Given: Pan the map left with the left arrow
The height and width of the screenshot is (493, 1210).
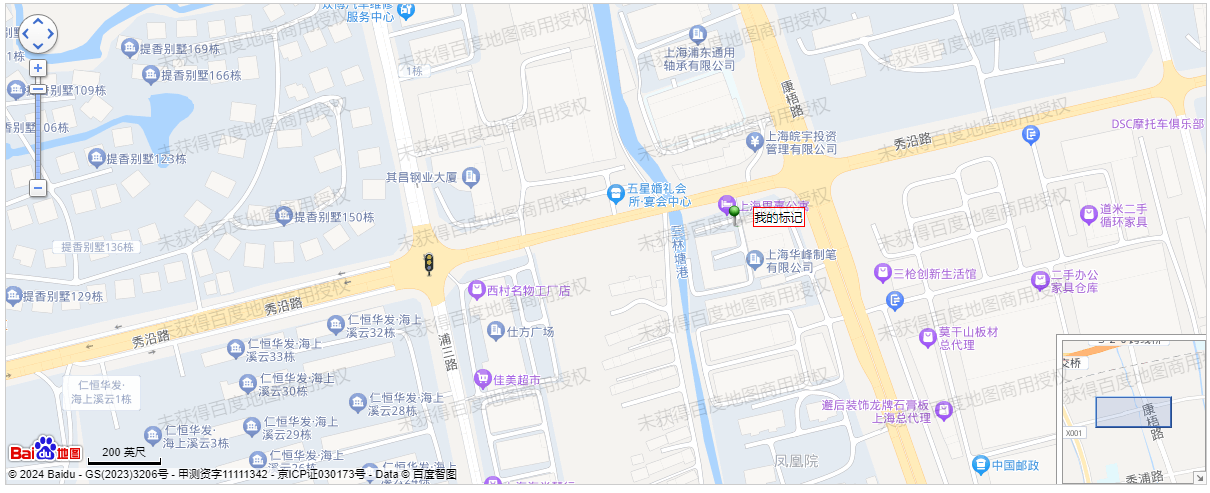Looking at the screenshot, I should (x=25, y=34).
